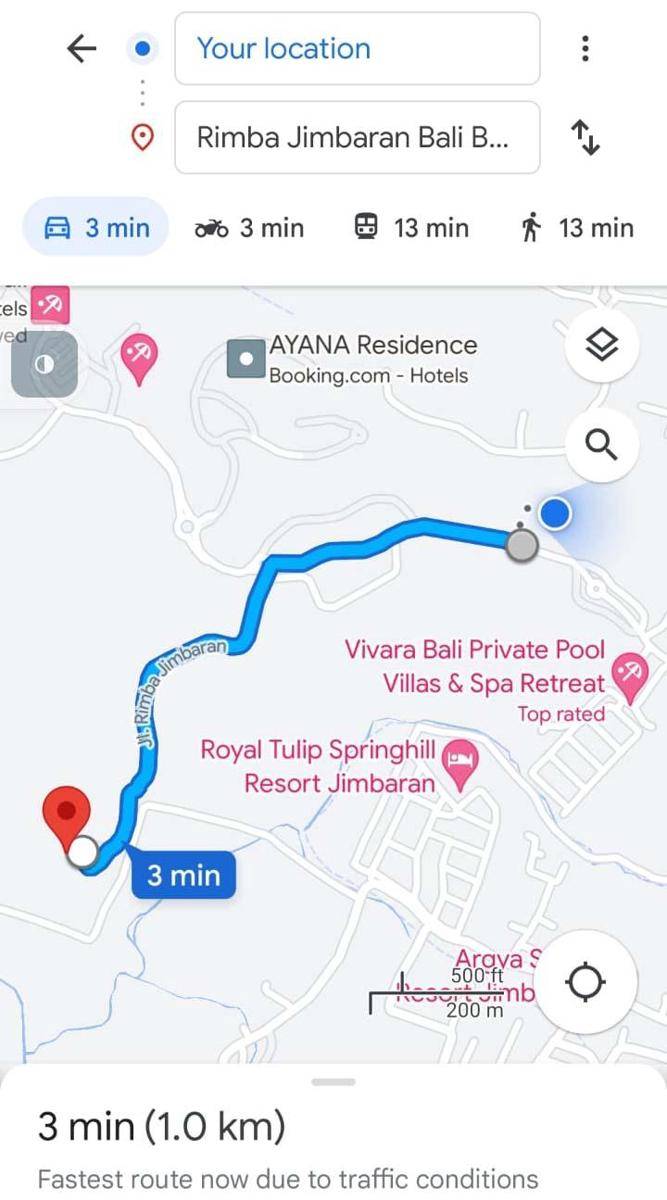The height and width of the screenshot is (1200, 667).
Task: Open AYANA Residence hotel marker
Action: tap(245, 359)
